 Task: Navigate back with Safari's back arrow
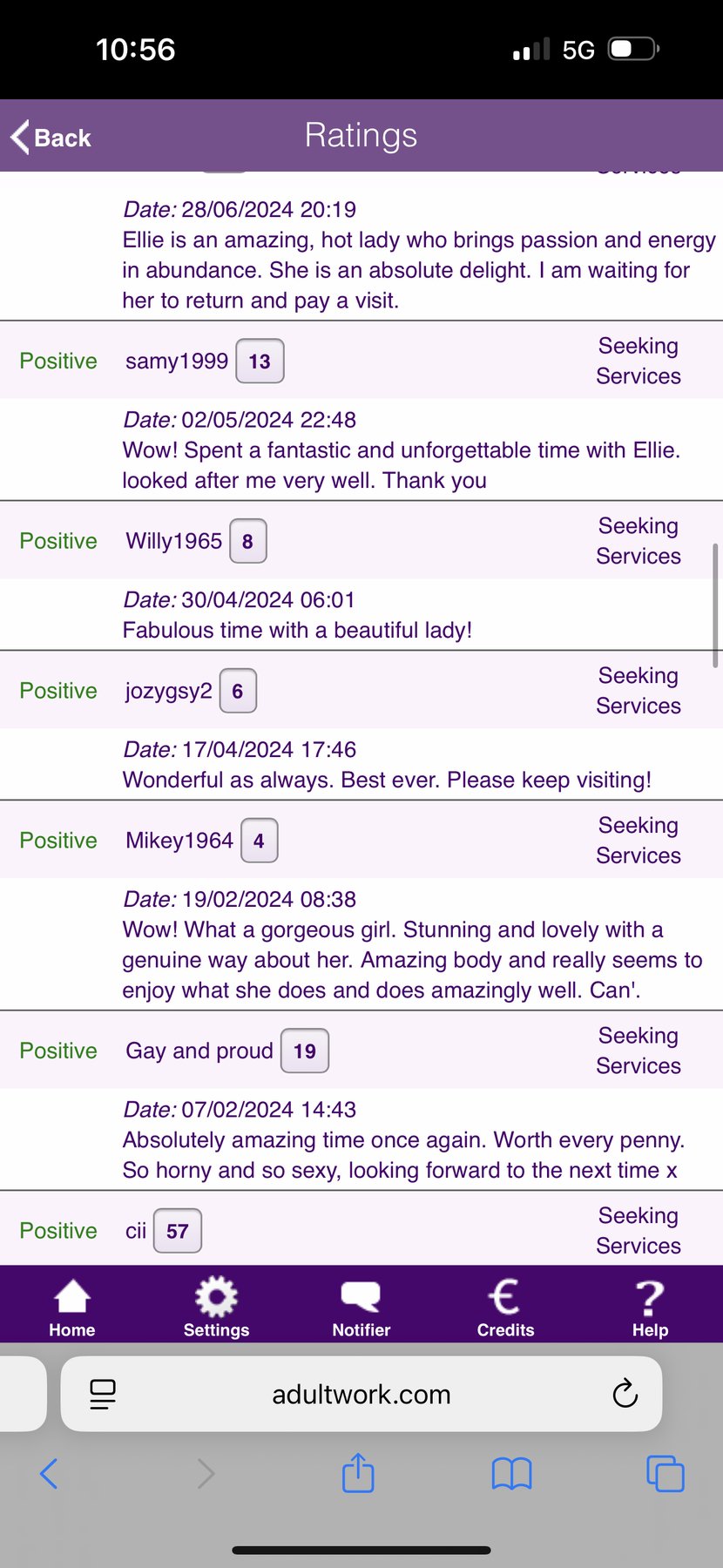click(49, 1474)
